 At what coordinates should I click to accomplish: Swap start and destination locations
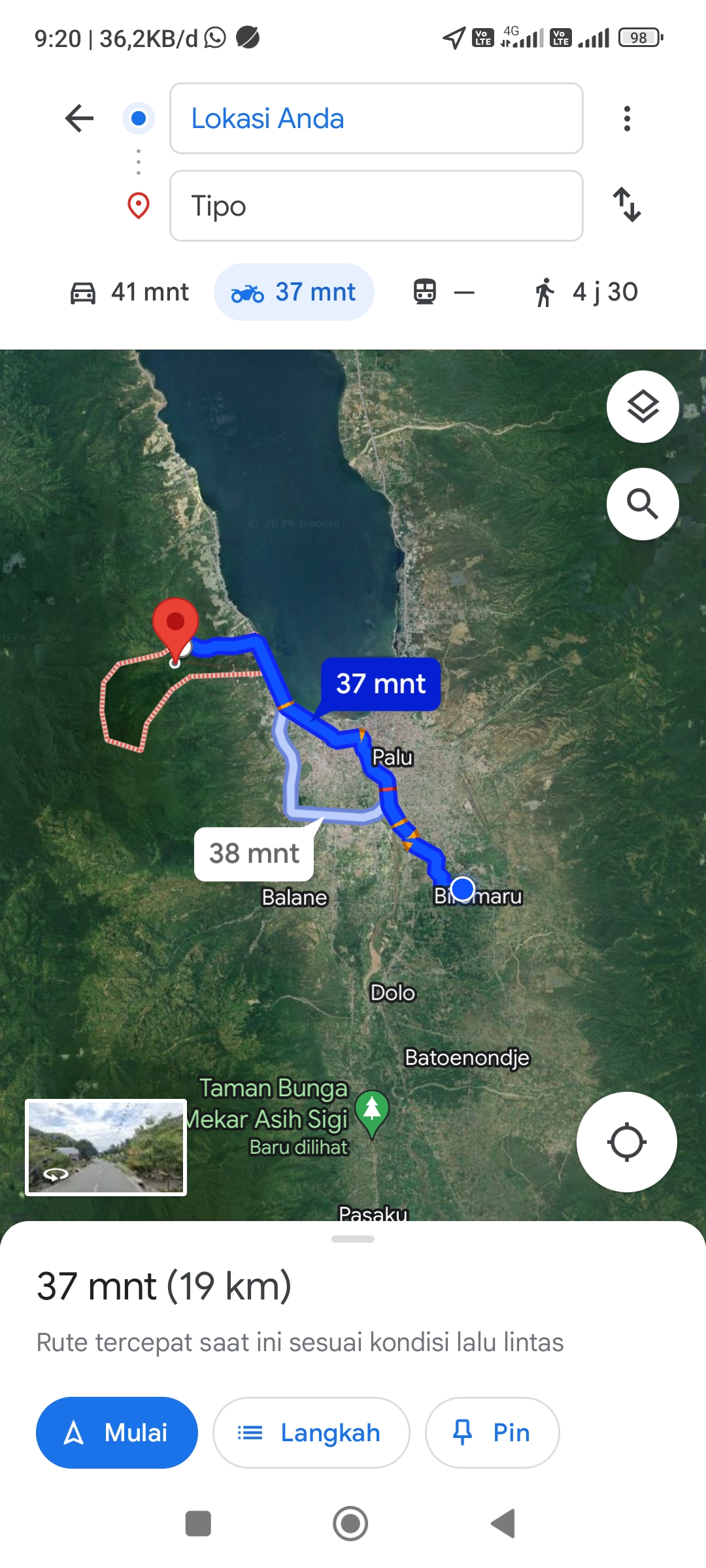pyautogui.click(x=627, y=205)
